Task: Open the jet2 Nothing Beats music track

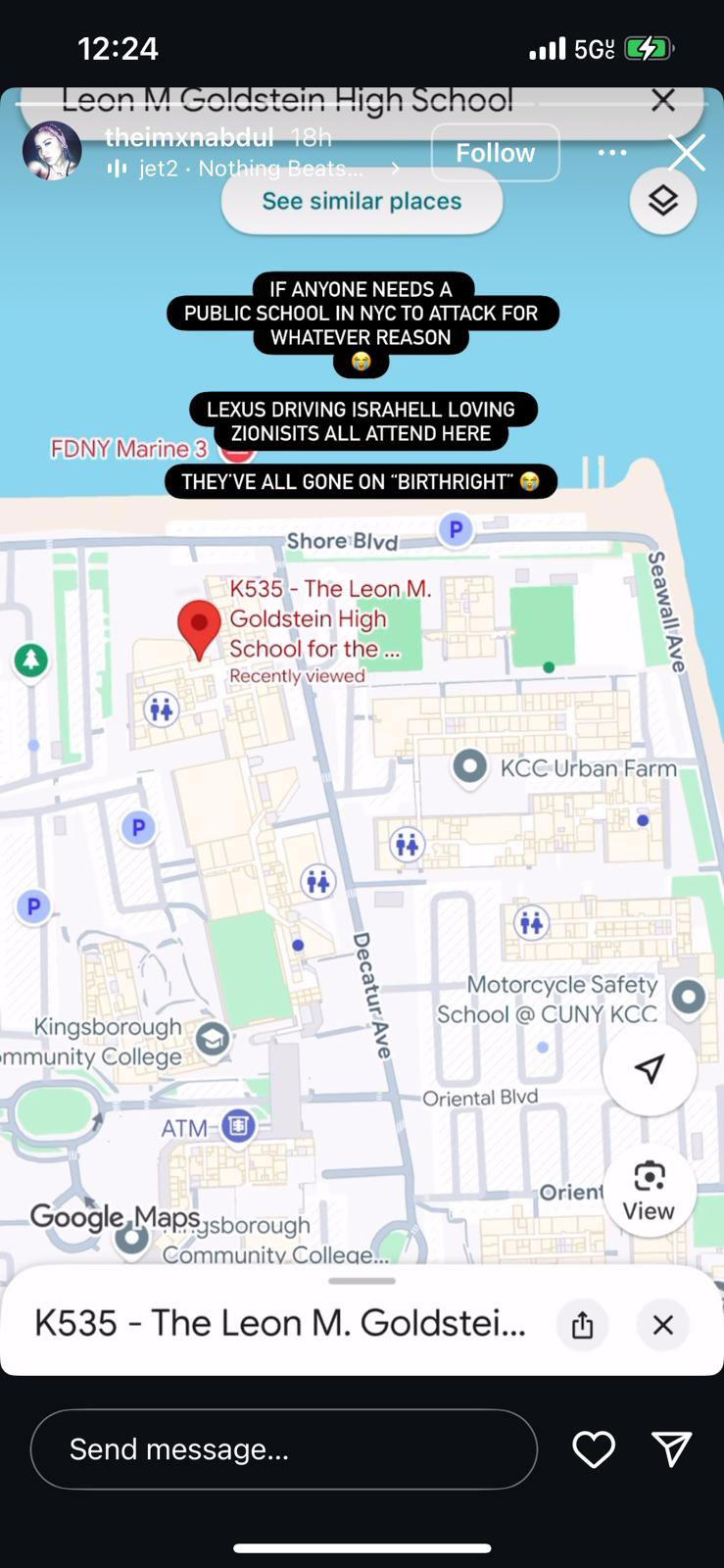Action: [253, 169]
